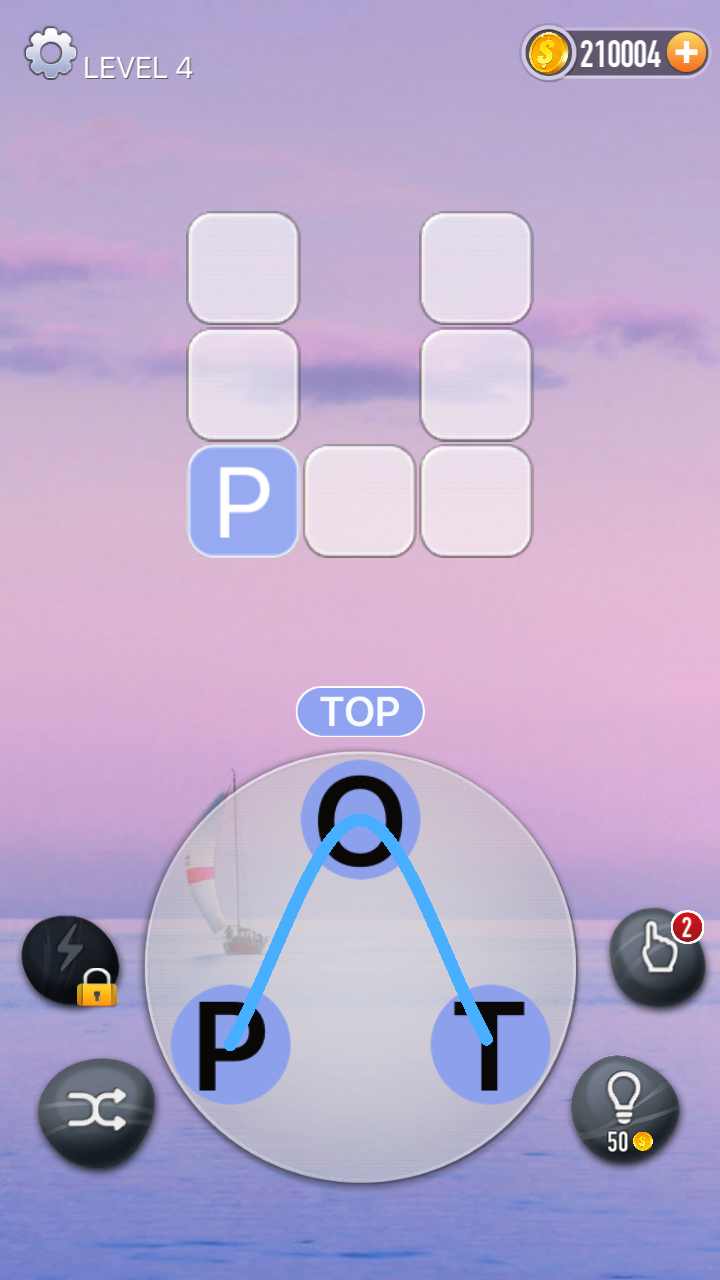Select letter O on the wheel
This screenshot has width=720, height=1280.
click(360, 818)
